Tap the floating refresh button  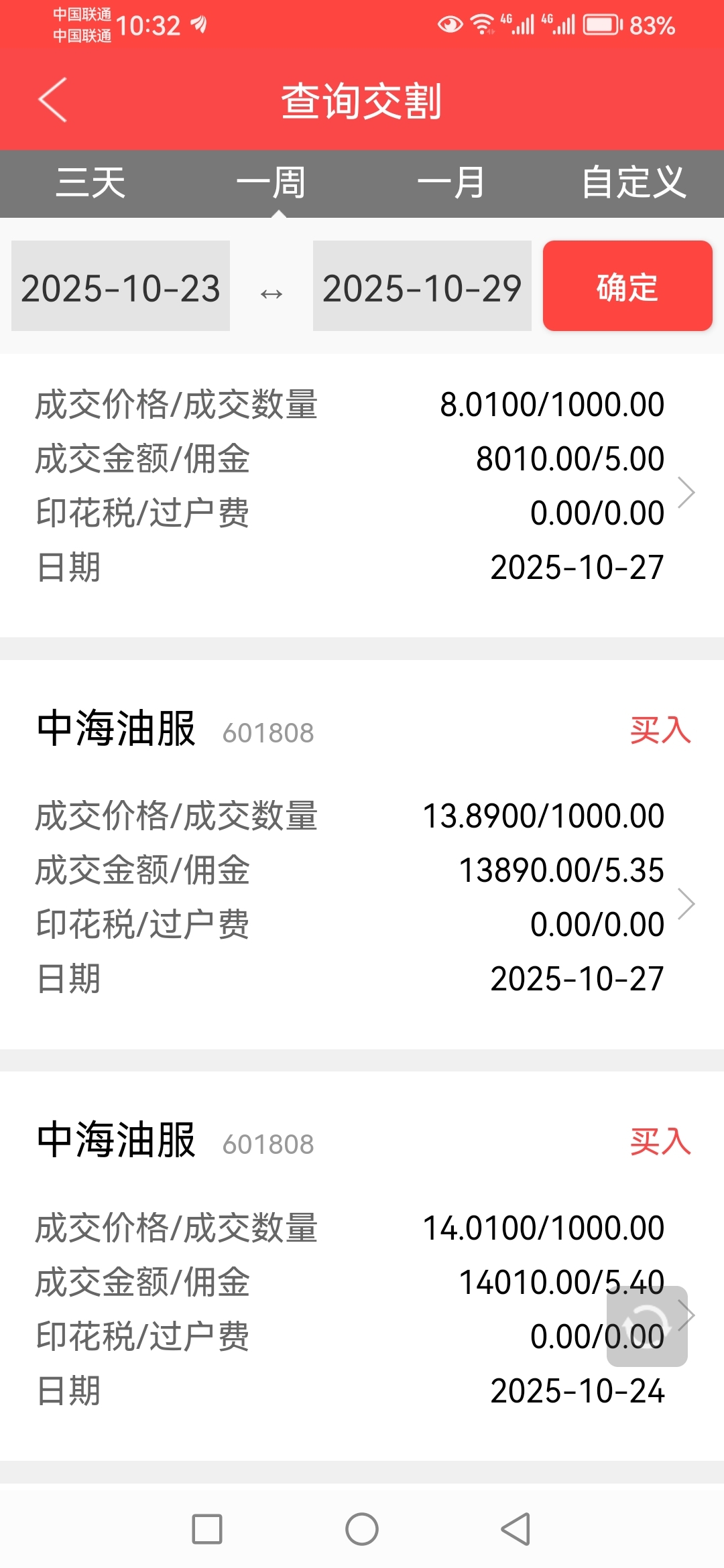(646, 1326)
